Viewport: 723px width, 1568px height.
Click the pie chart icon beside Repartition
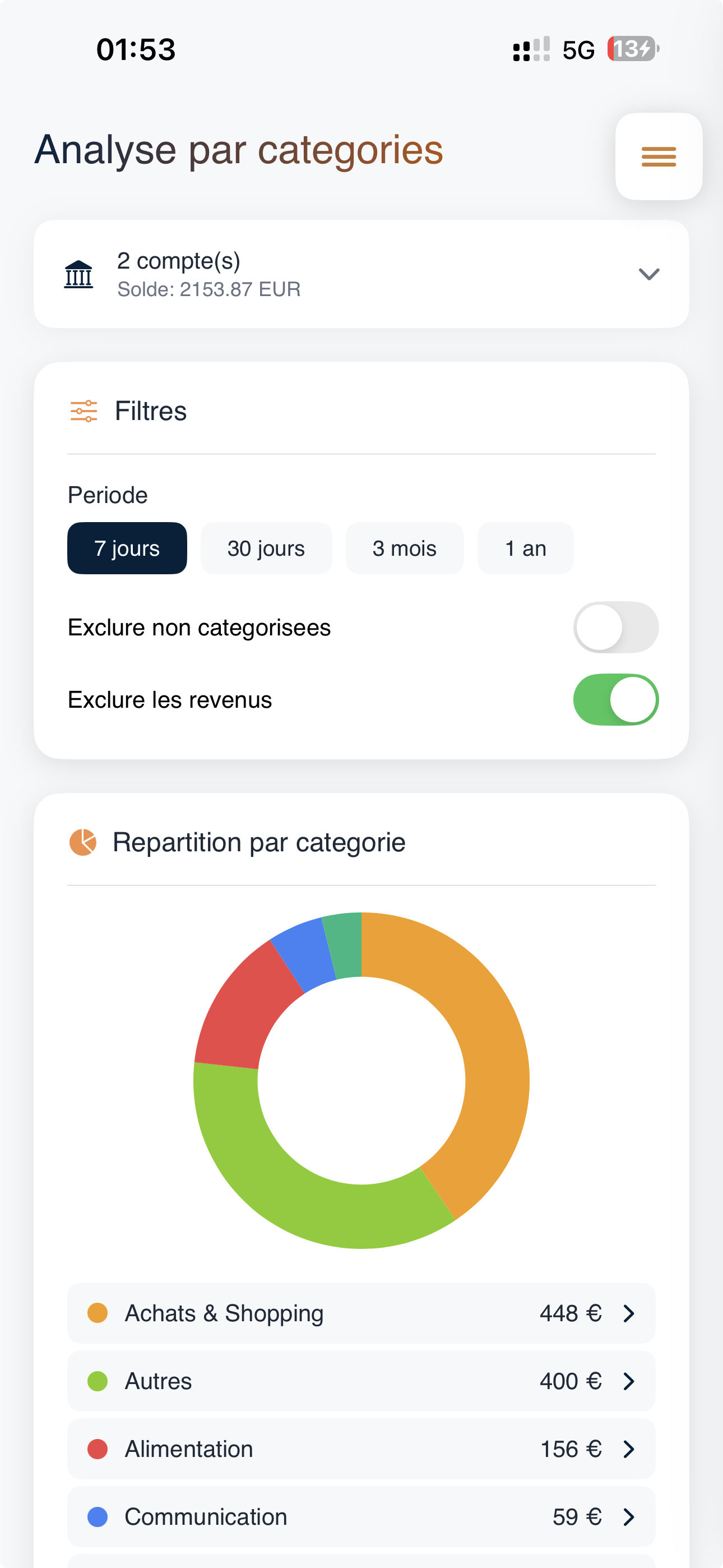pyautogui.click(x=83, y=842)
